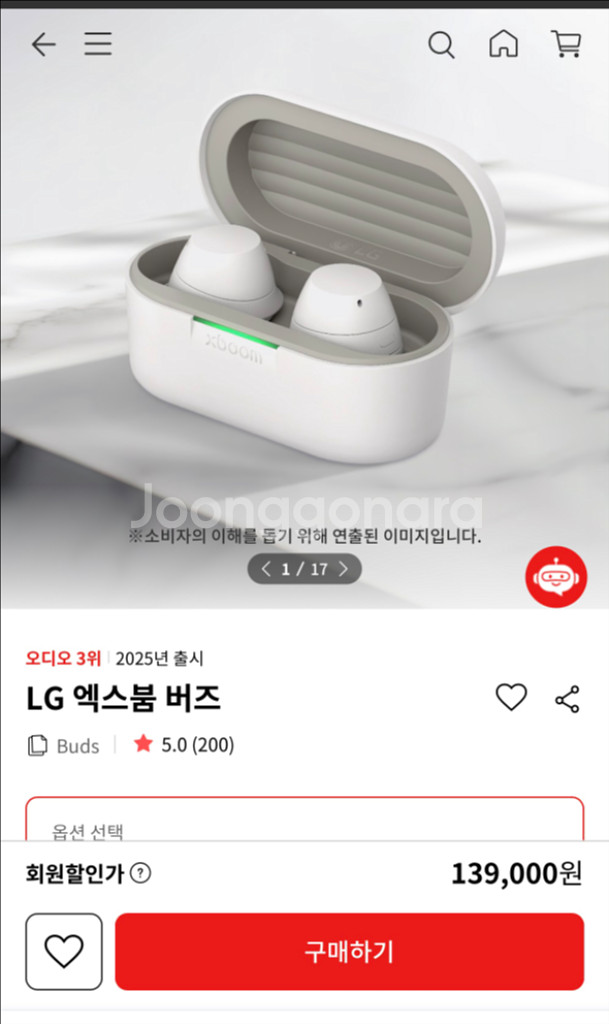Show next product image
This screenshot has height=1024, width=609.
coord(343,569)
